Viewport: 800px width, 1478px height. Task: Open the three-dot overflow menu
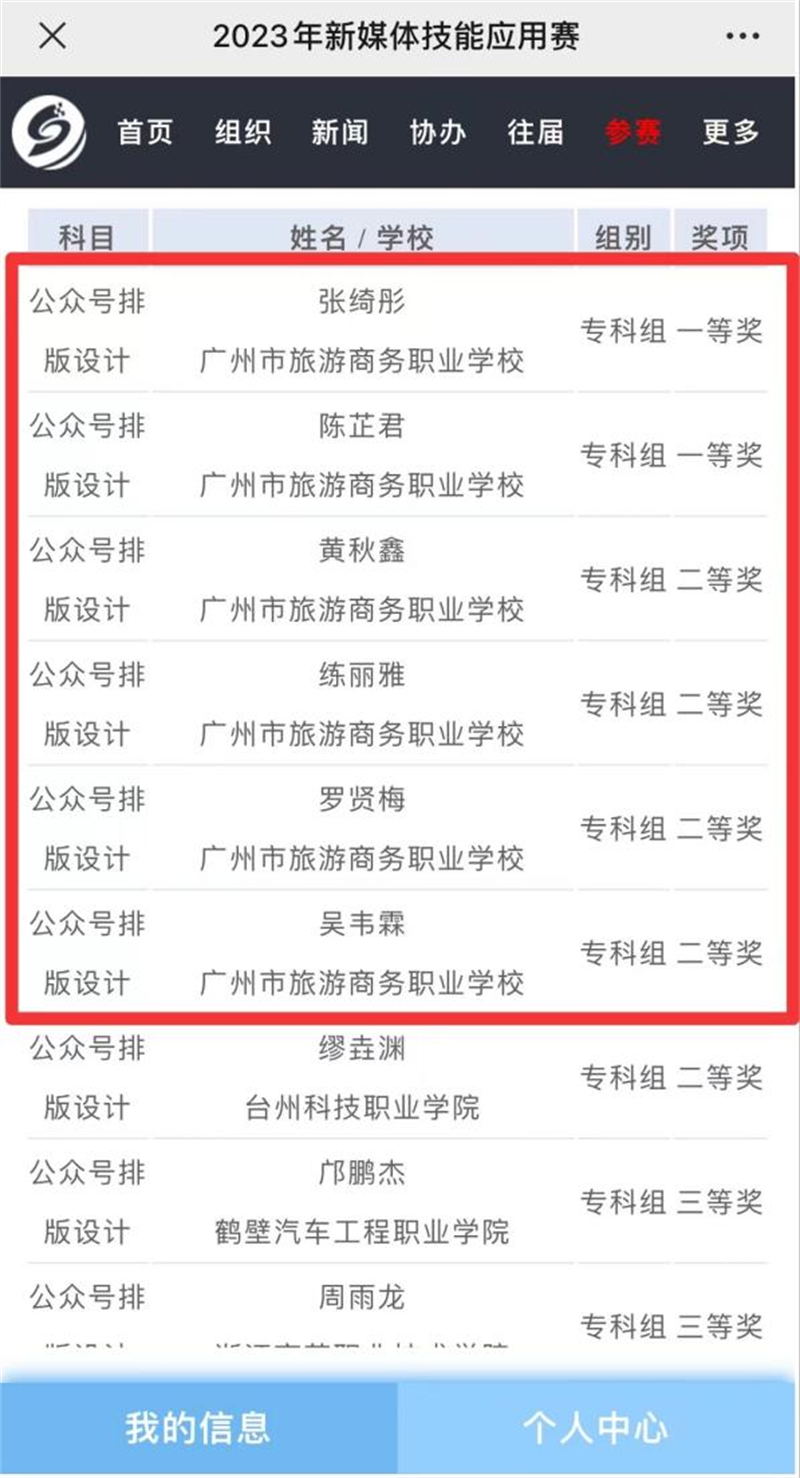coord(743,37)
